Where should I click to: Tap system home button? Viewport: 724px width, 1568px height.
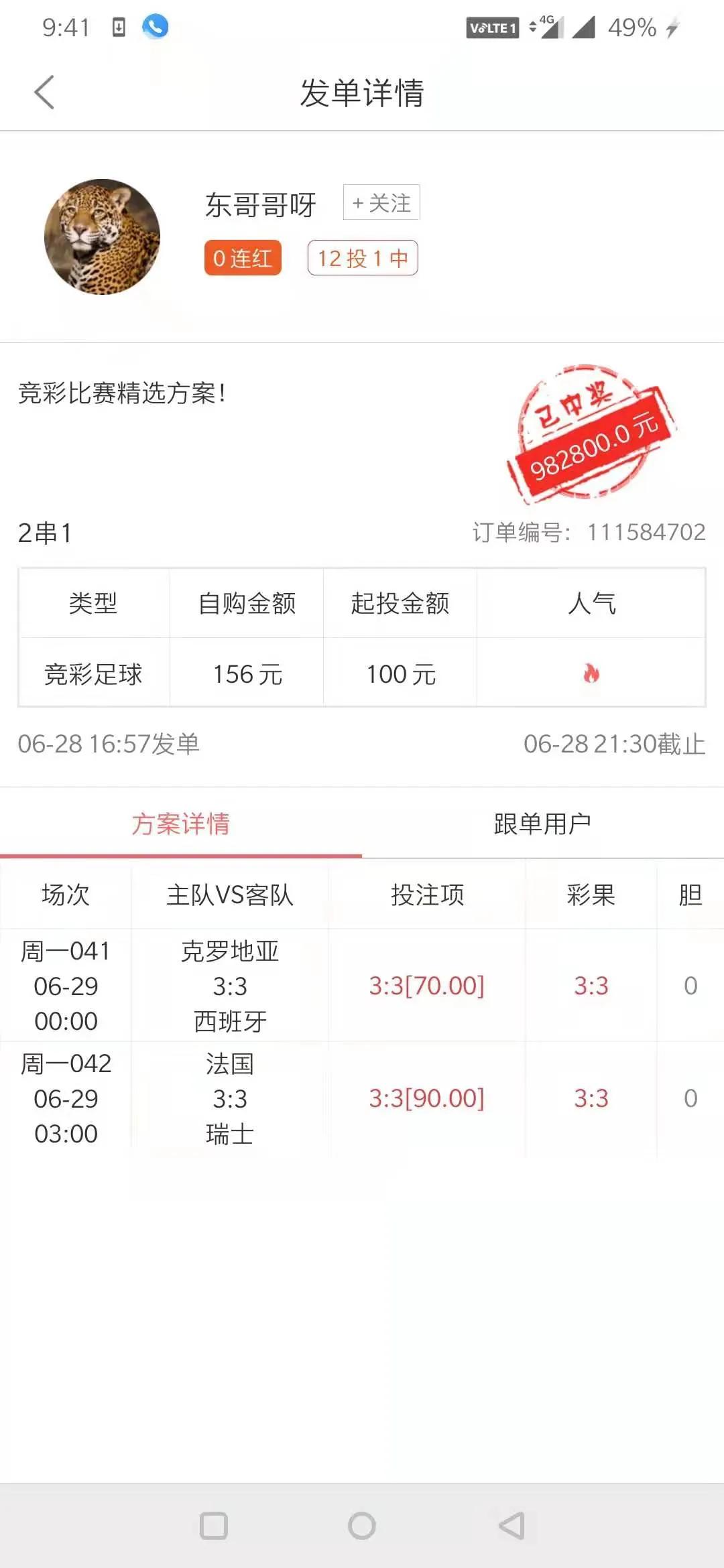tap(362, 1526)
